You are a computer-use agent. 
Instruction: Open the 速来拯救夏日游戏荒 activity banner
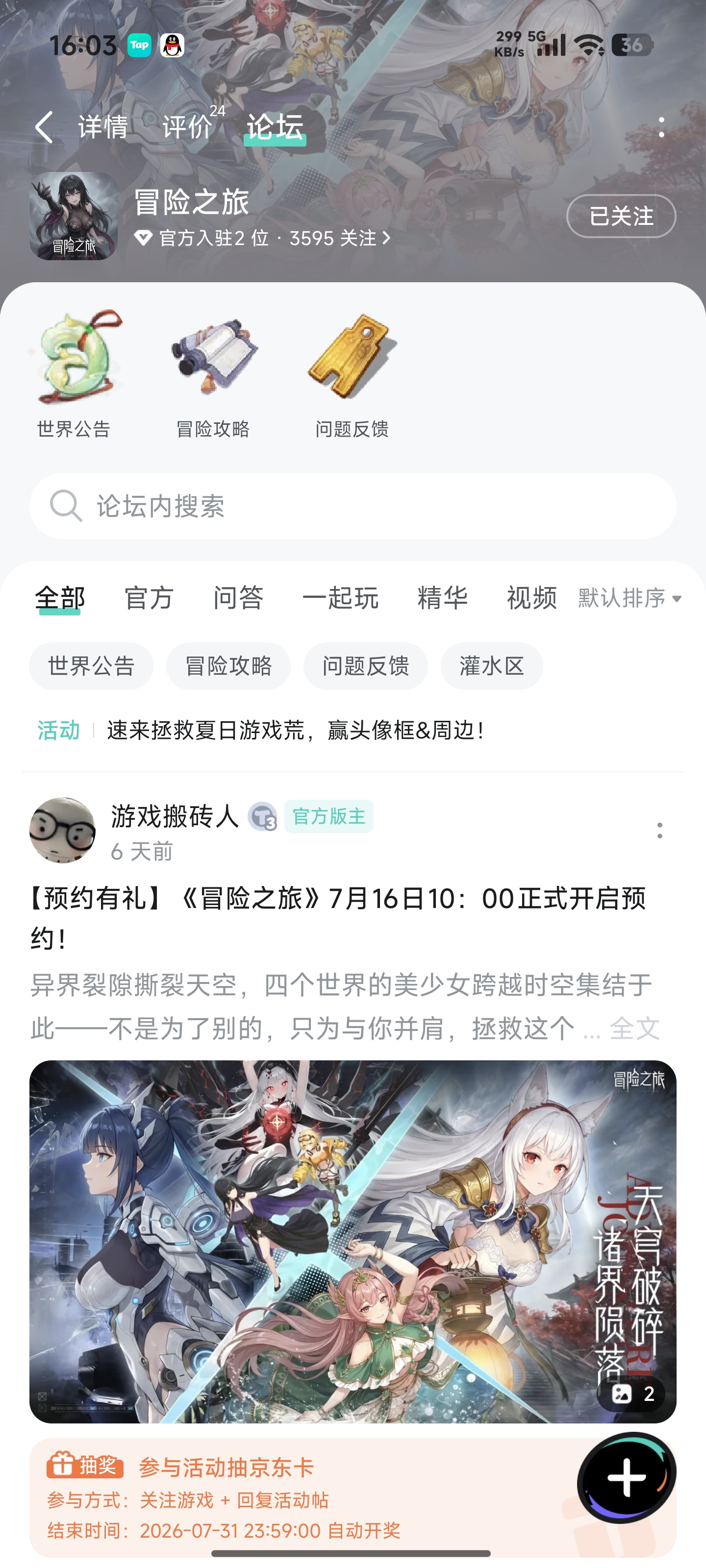[296, 730]
